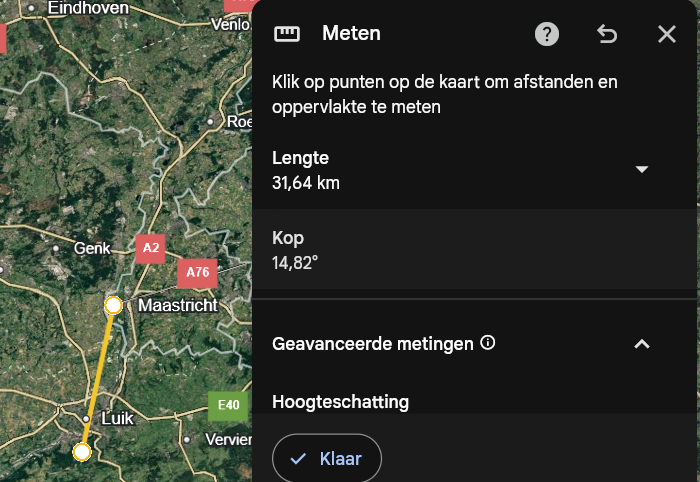Show info about Geavanceerde metingen
The width and height of the screenshot is (700, 482).
click(488, 343)
